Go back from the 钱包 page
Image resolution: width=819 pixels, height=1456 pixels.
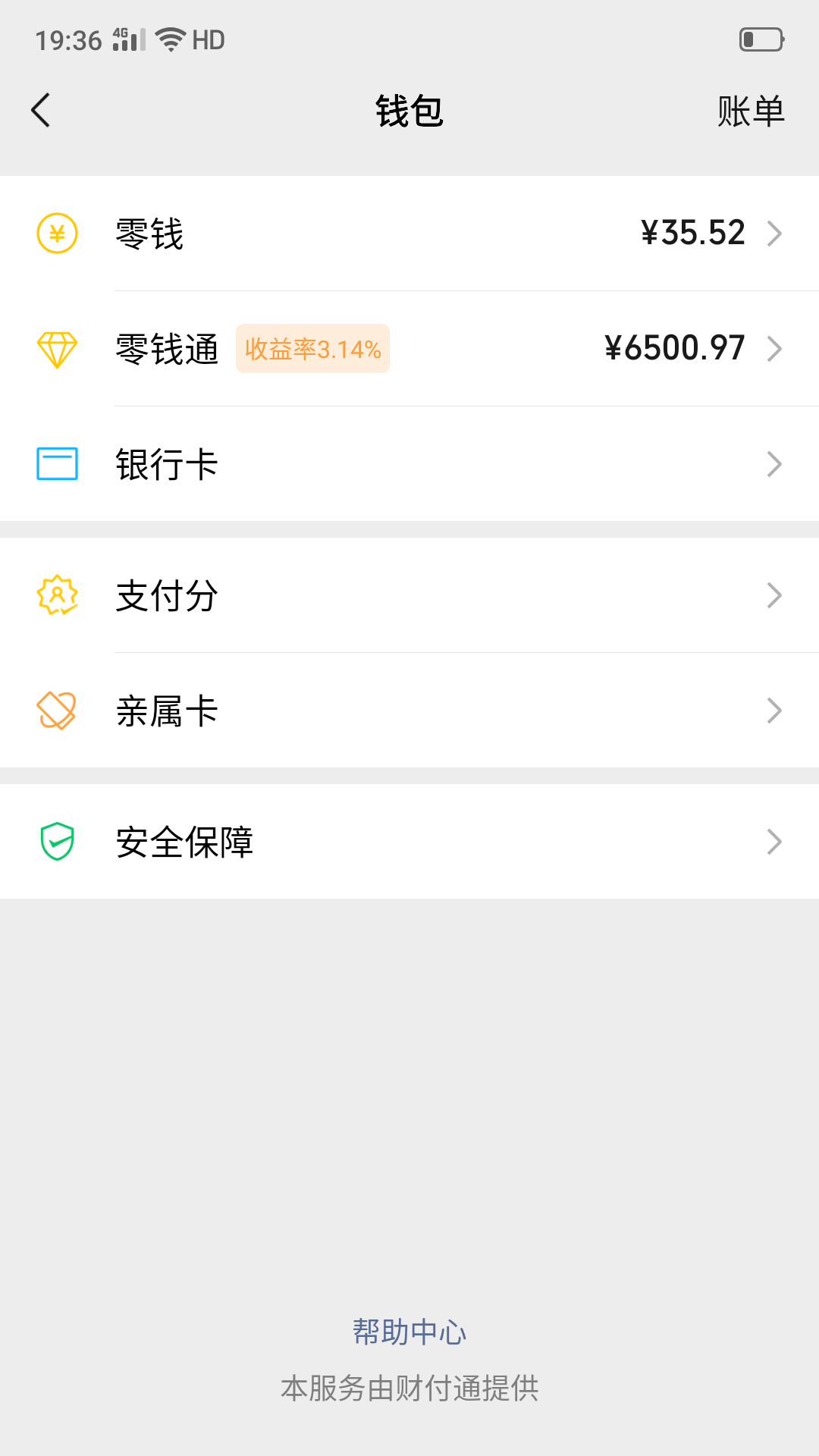pyautogui.click(x=41, y=111)
